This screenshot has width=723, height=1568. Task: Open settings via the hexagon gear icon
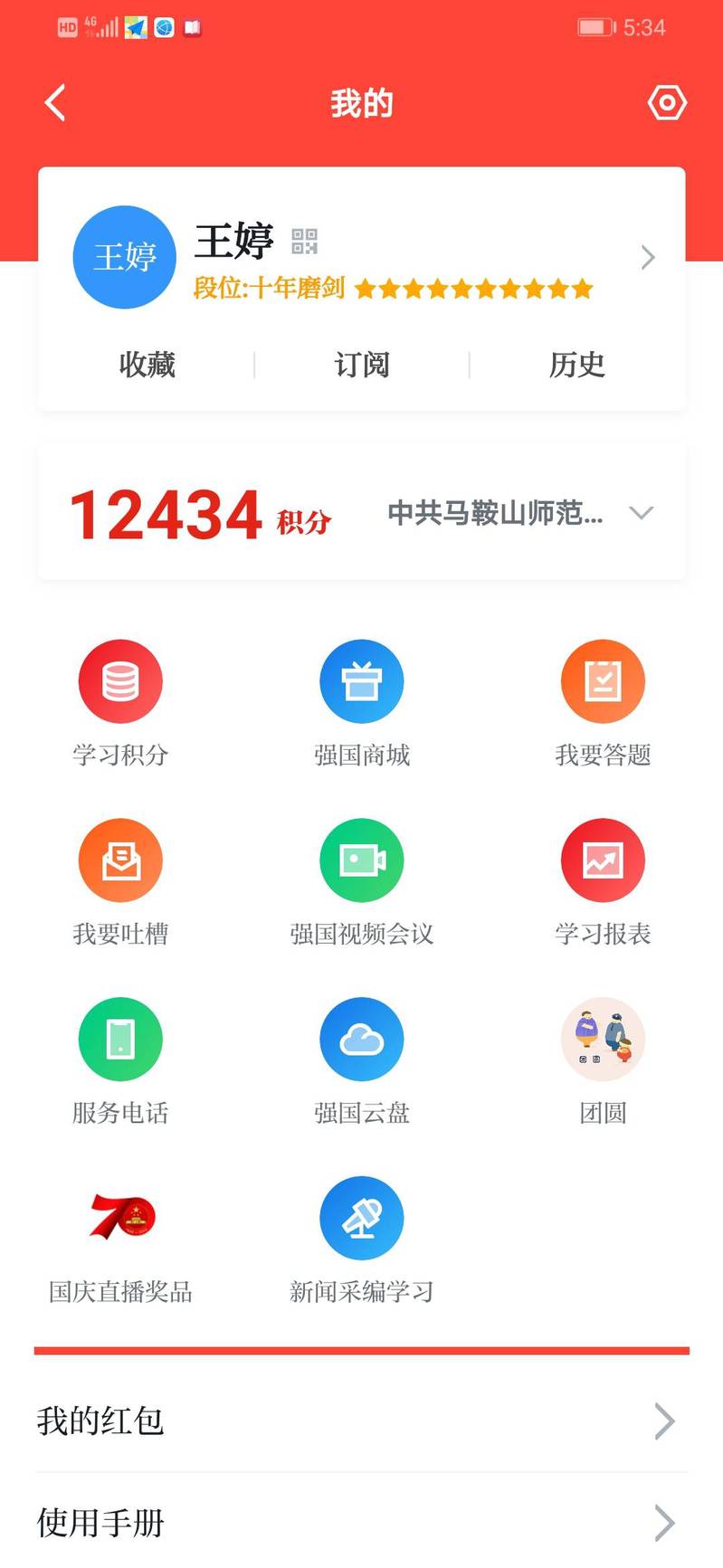pos(667,103)
